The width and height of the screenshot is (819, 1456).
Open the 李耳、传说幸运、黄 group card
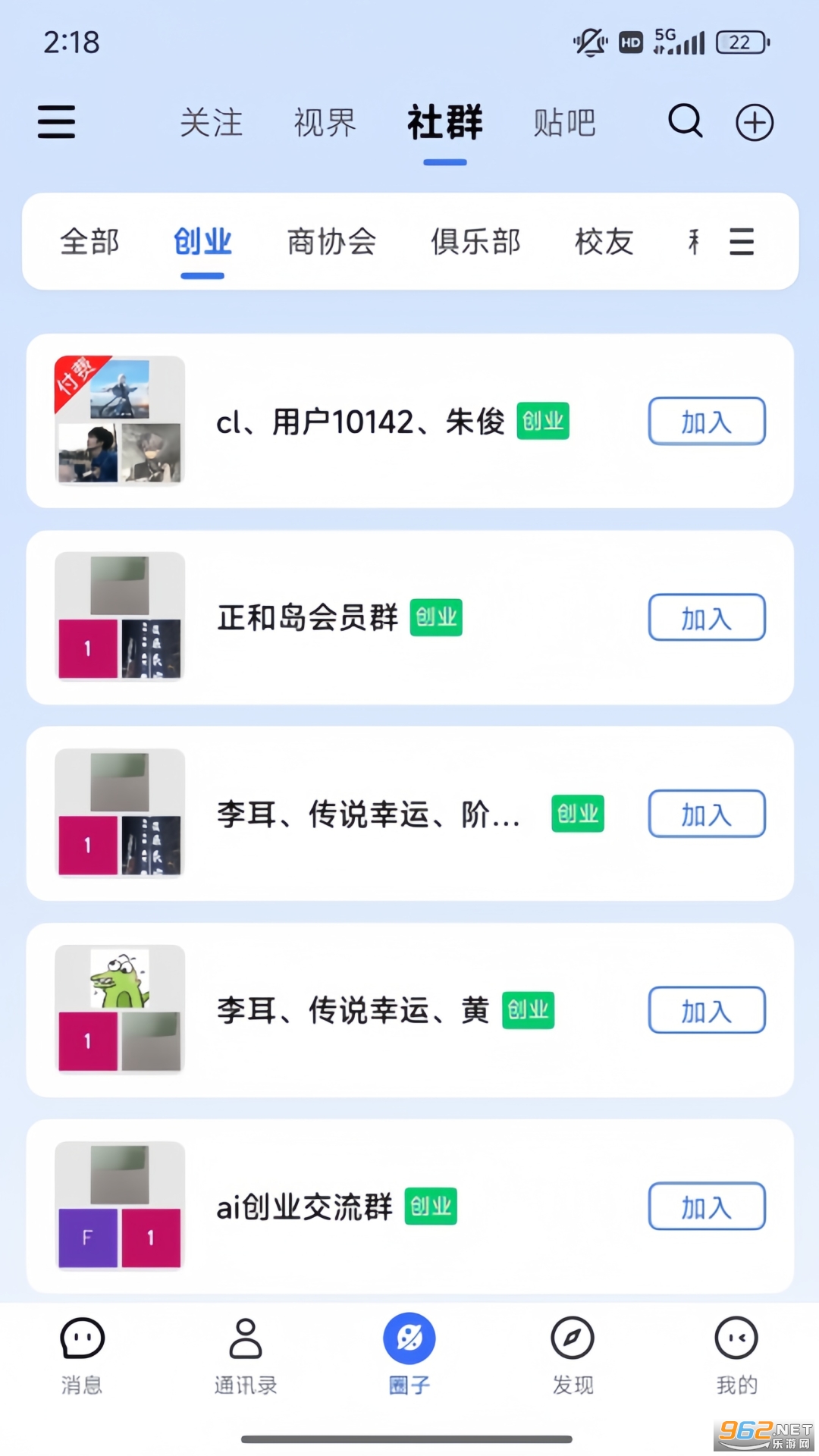(x=353, y=1011)
